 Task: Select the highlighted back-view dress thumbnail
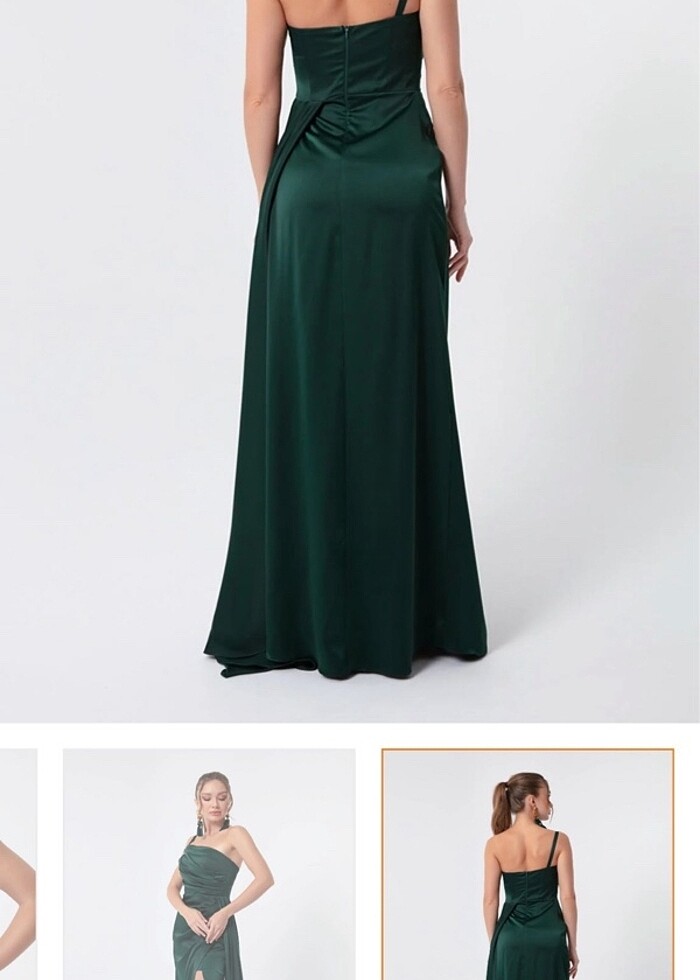coord(527,864)
